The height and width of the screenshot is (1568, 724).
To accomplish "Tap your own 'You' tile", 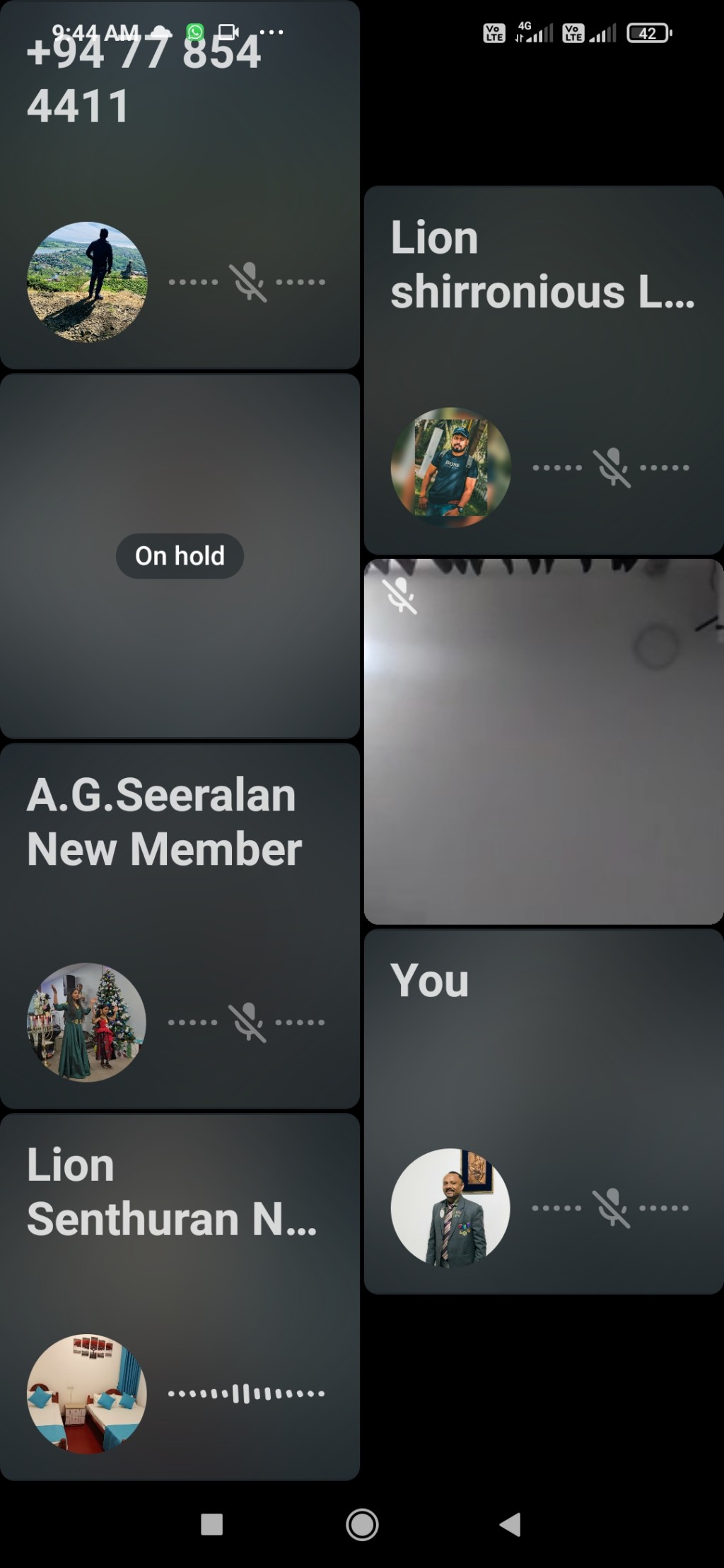I will tap(543, 1112).
